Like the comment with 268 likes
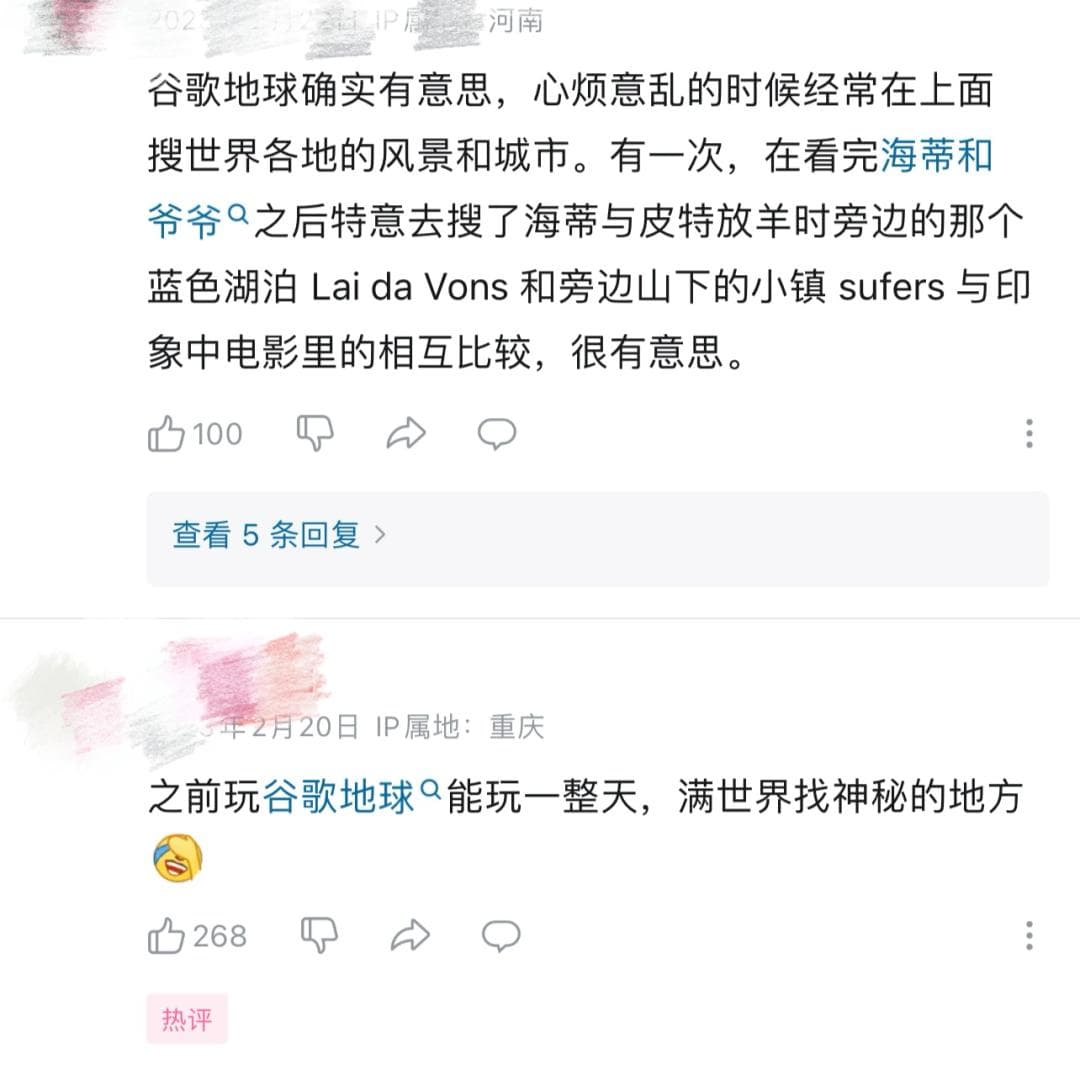This screenshot has height=1080, width=1080. [x=167, y=936]
